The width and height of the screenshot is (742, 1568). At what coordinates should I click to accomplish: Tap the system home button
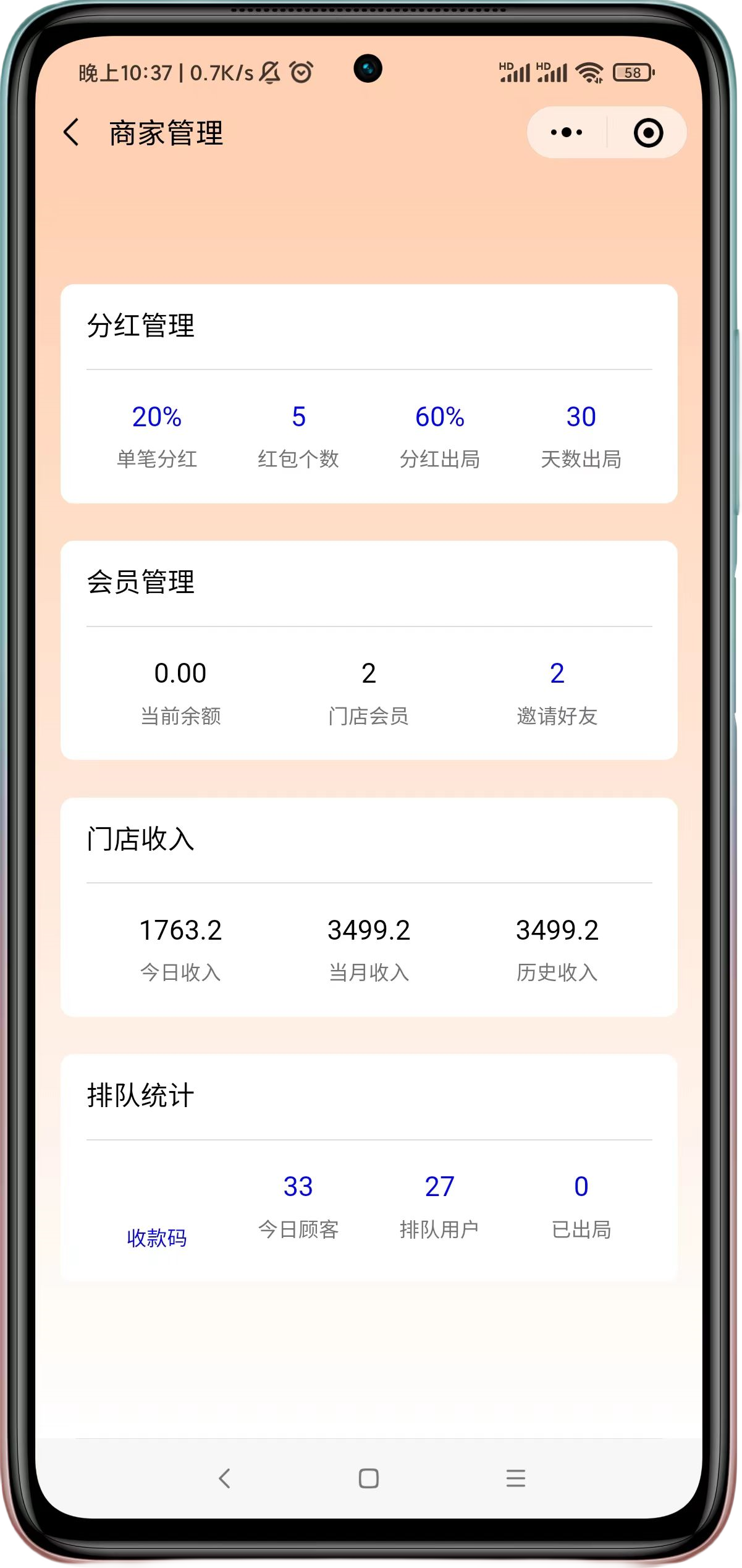(x=369, y=1478)
